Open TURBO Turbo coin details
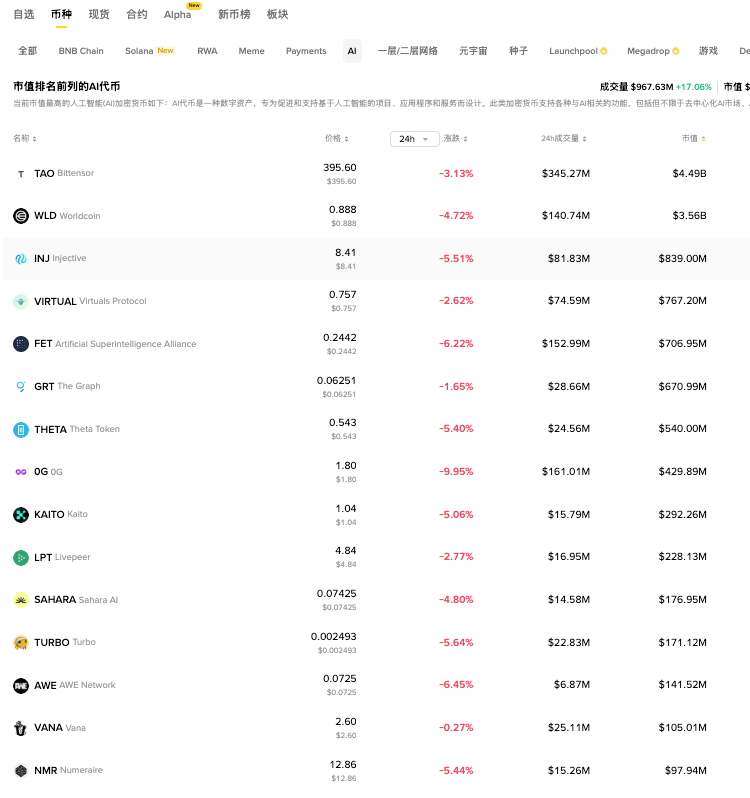The image size is (750, 798). pyautogui.click(x=64, y=642)
